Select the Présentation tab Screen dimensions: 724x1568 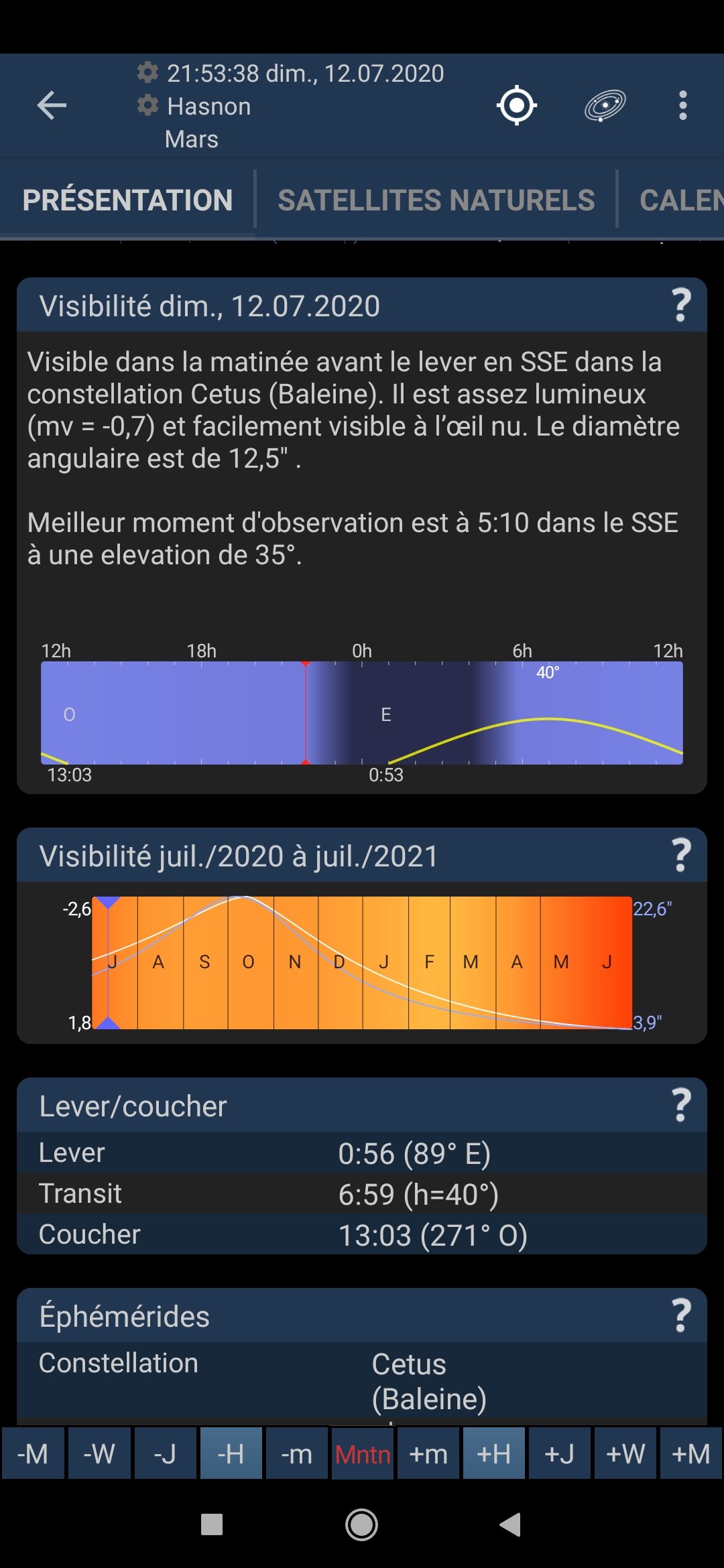tap(127, 200)
